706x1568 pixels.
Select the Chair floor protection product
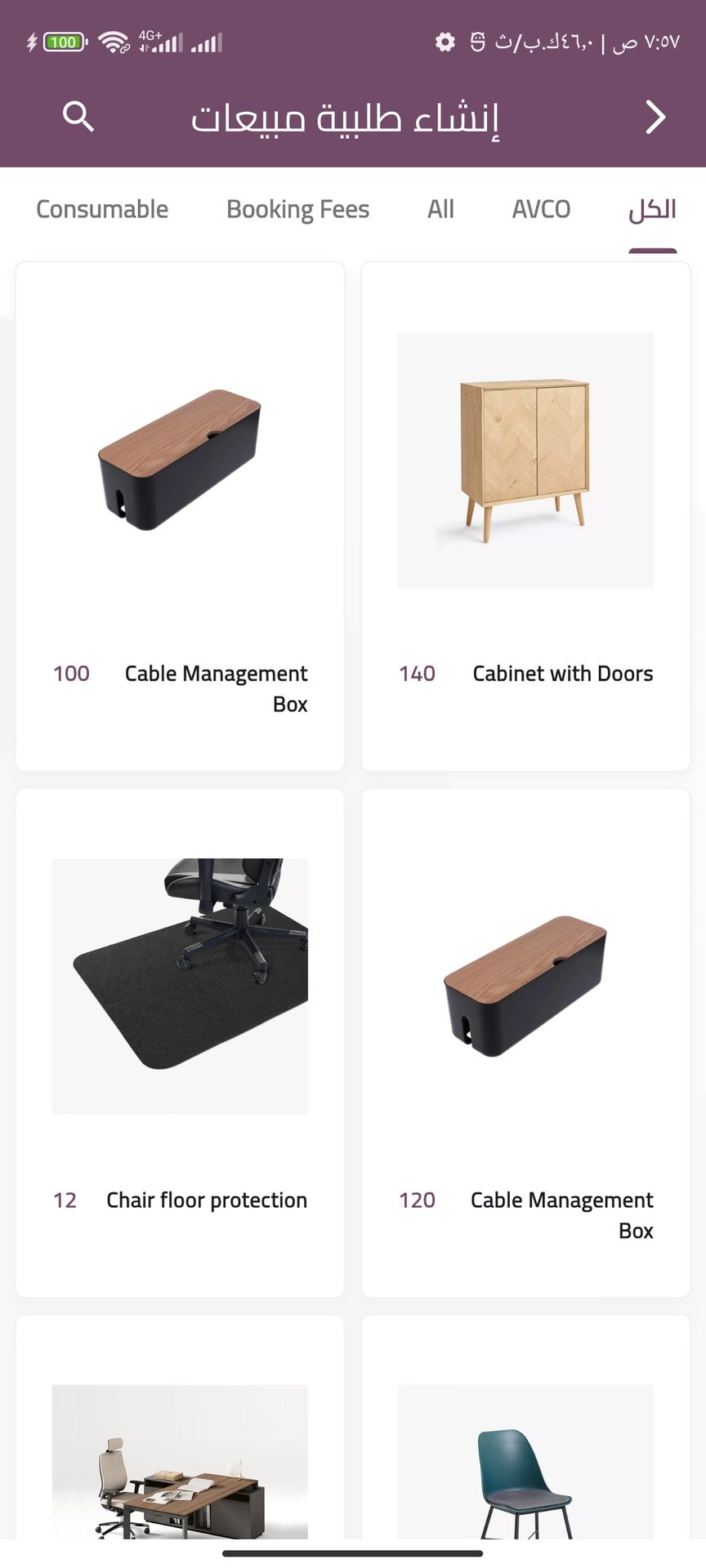pyautogui.click(x=180, y=1042)
